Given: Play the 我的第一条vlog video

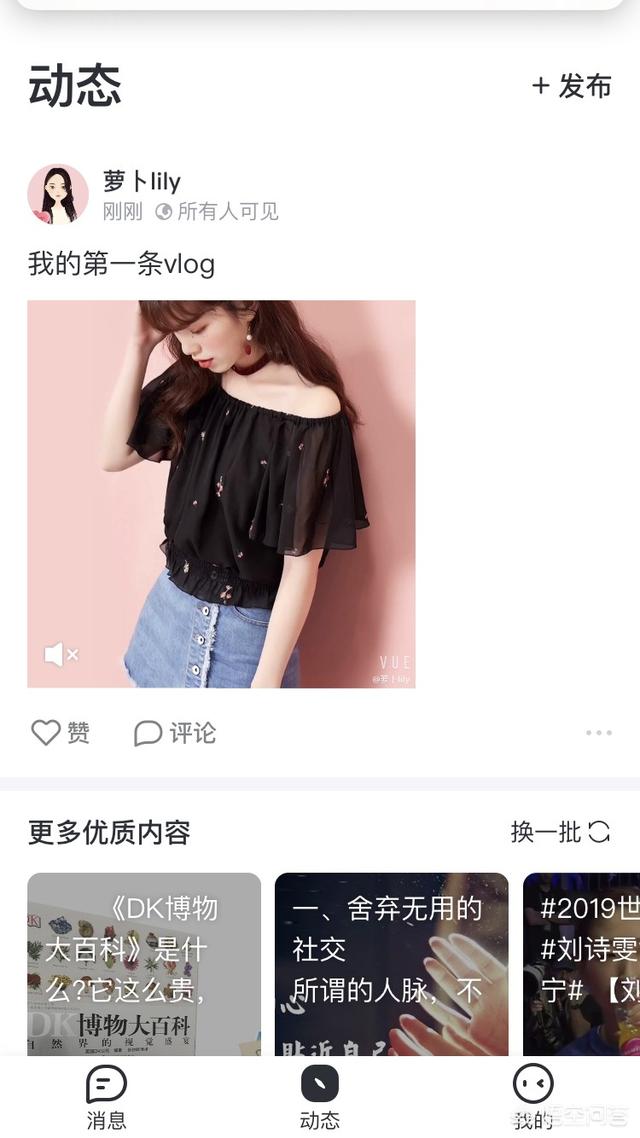Looking at the screenshot, I should pos(221,494).
